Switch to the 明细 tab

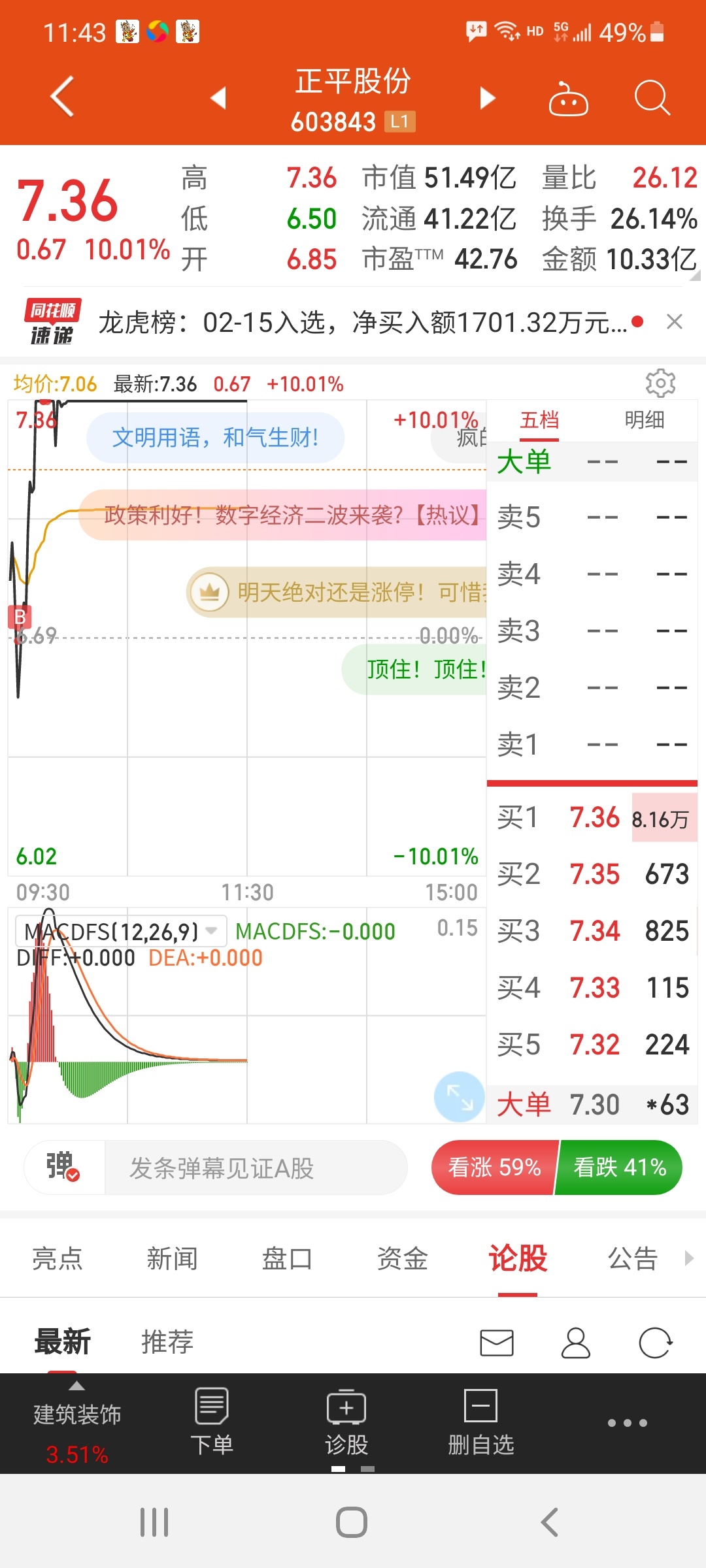pyautogui.click(x=645, y=420)
